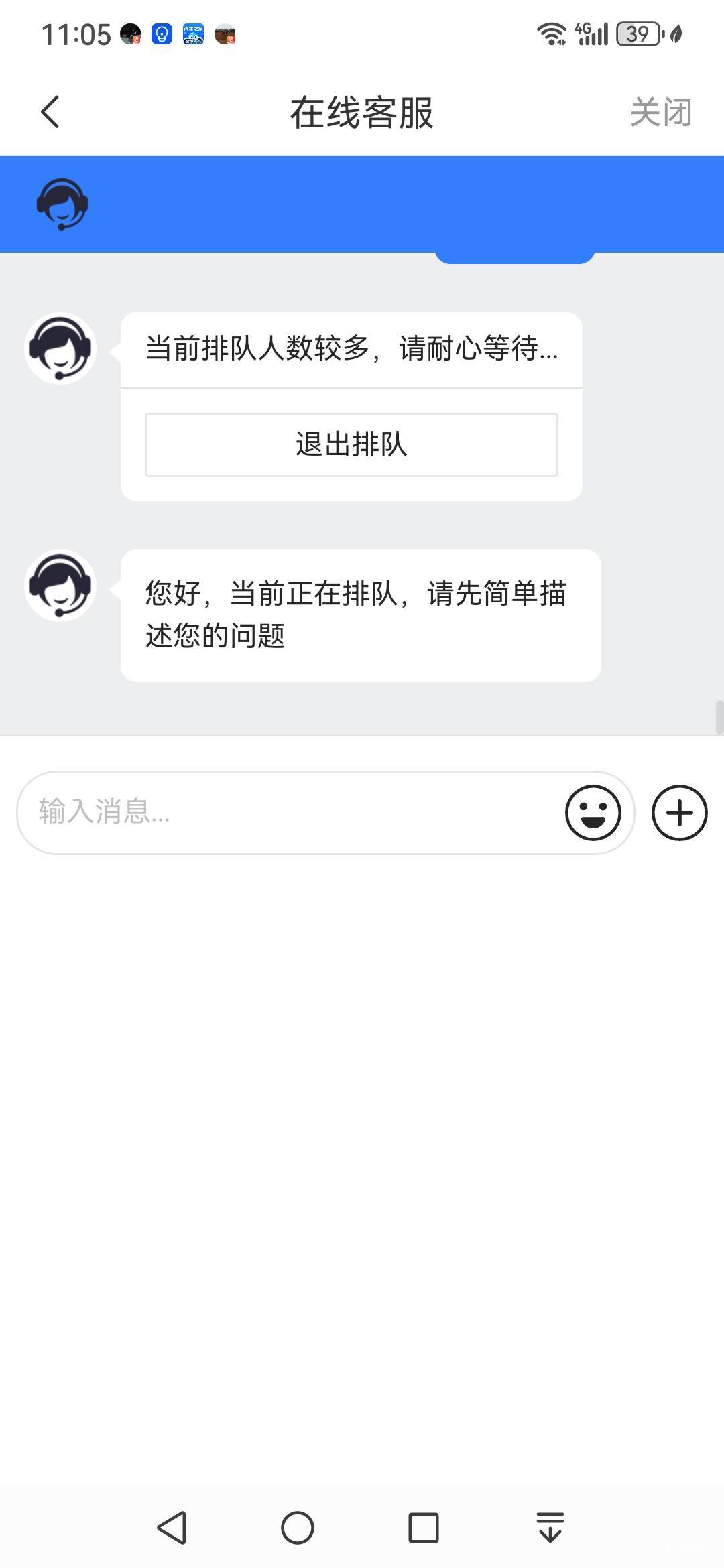Image resolution: width=724 pixels, height=1568 pixels.
Task: Open the plus attachment menu
Action: point(679,813)
